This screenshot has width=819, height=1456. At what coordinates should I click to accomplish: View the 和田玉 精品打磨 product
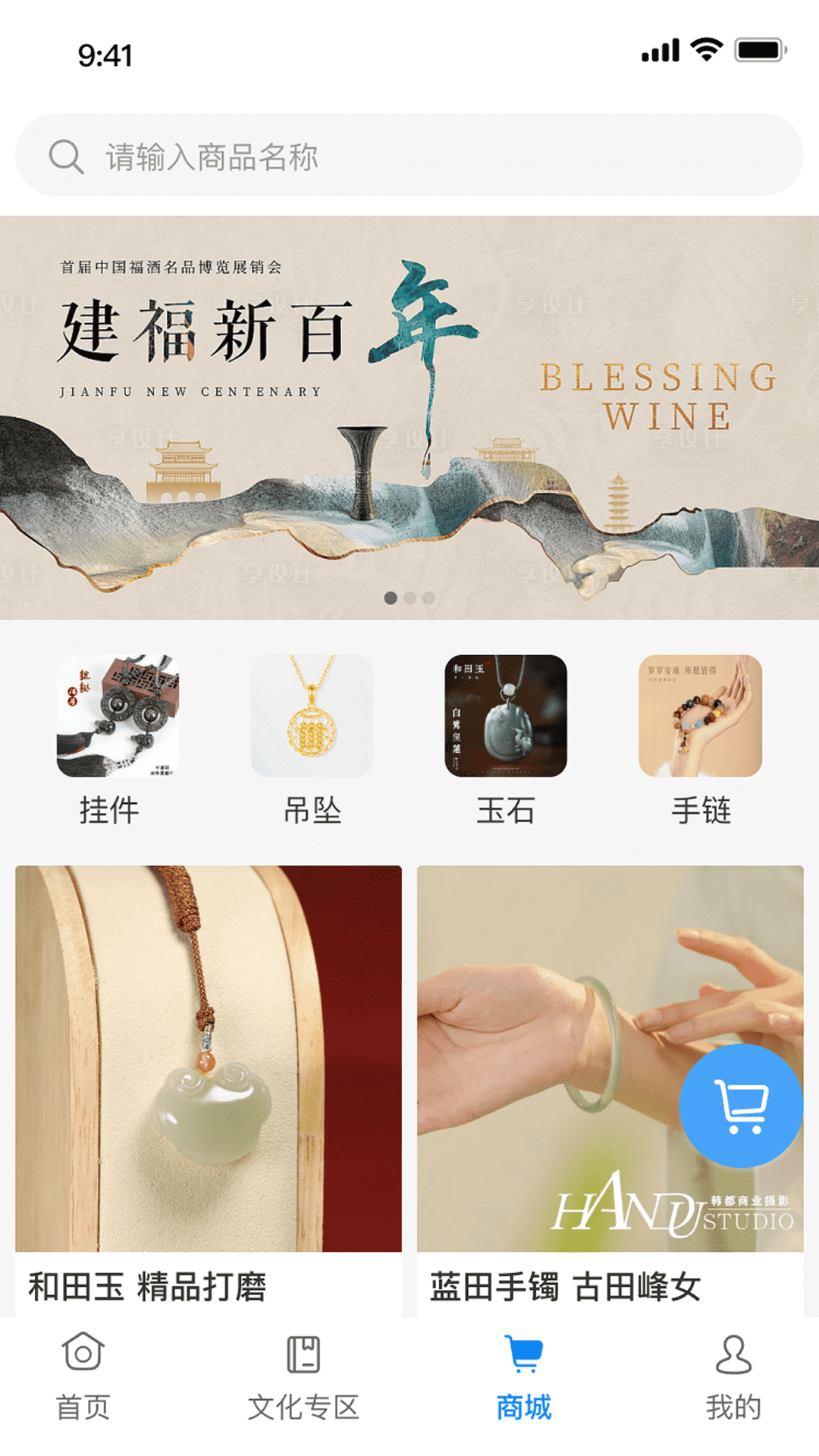[x=209, y=1091]
